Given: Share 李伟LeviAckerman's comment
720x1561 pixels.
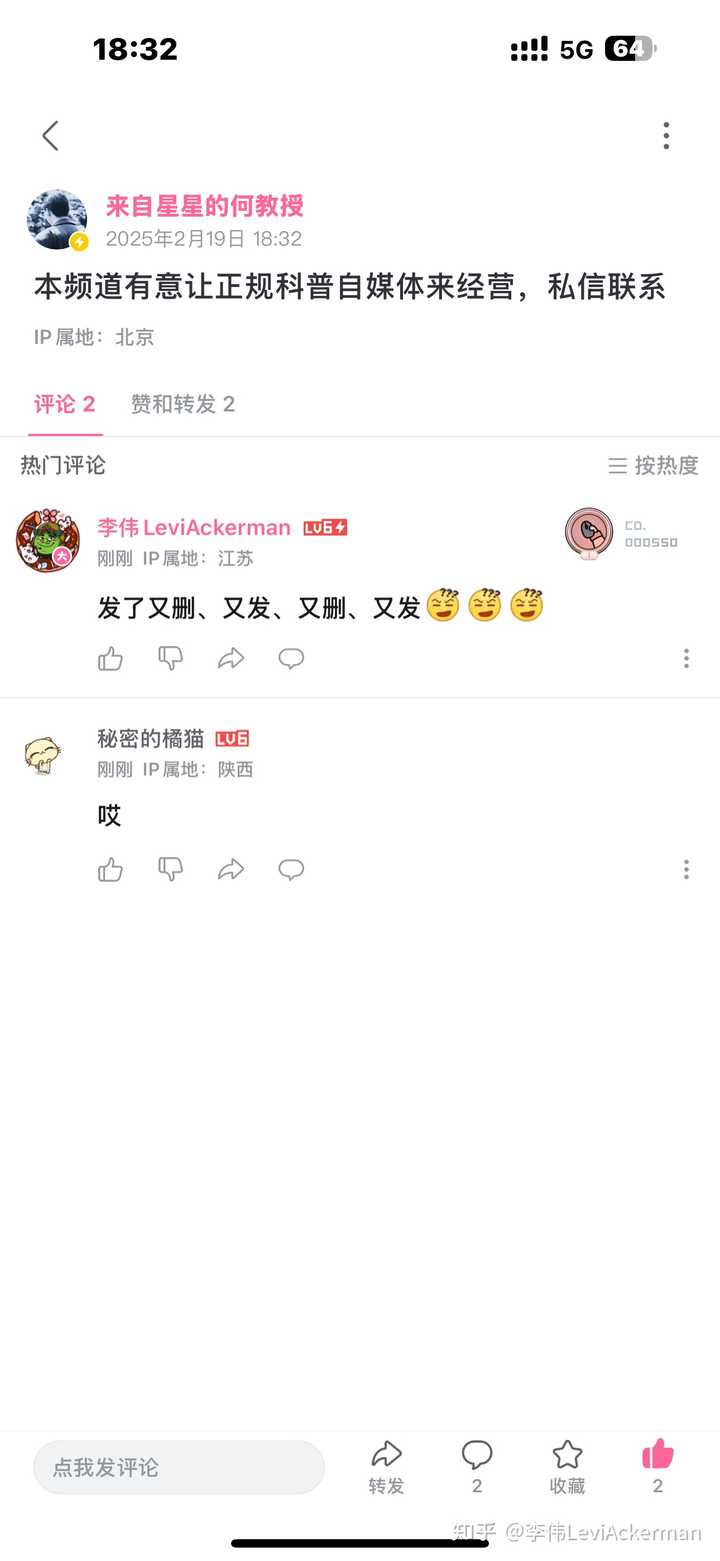Looking at the screenshot, I should click(231, 658).
